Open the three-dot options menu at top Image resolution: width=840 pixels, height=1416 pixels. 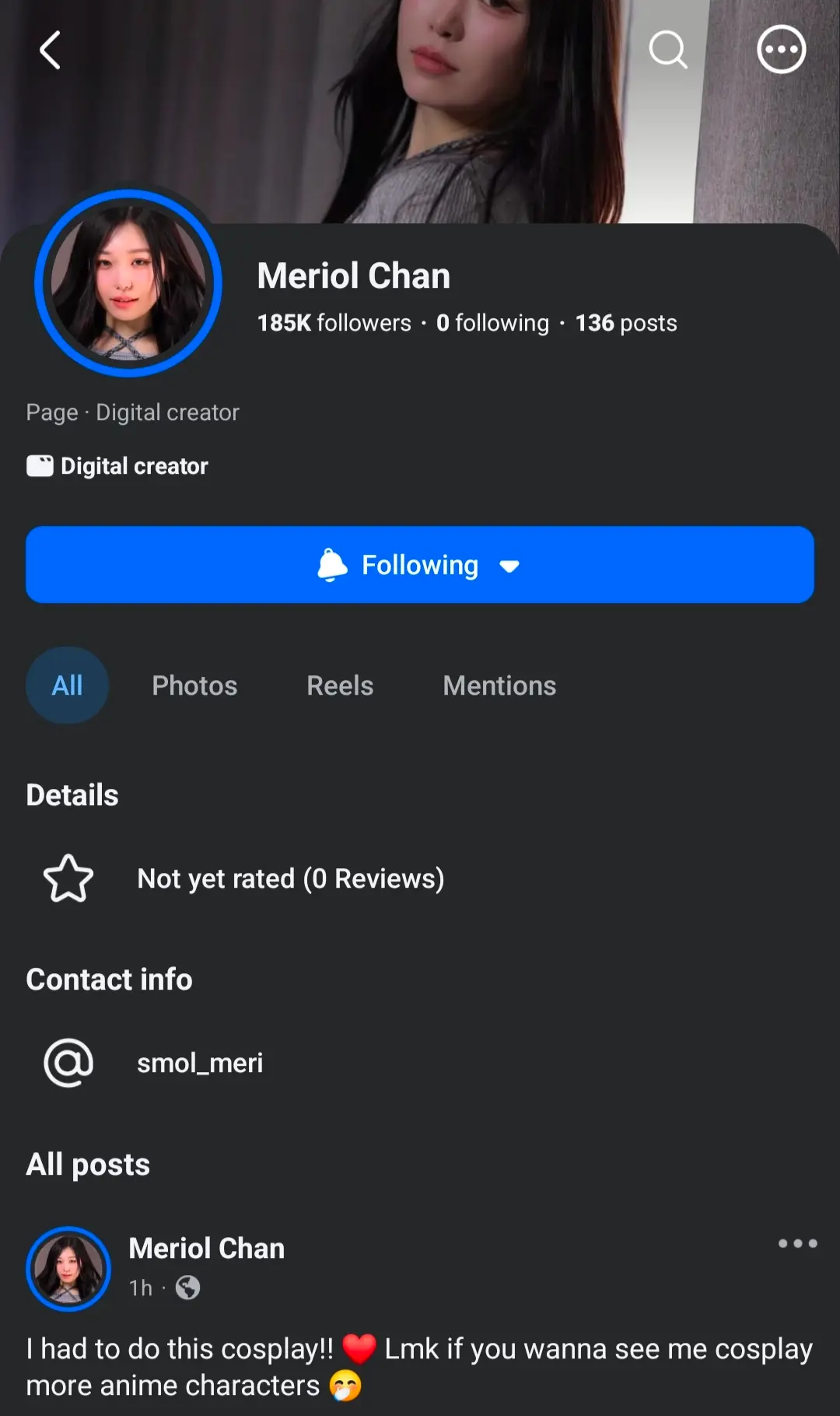coord(781,50)
